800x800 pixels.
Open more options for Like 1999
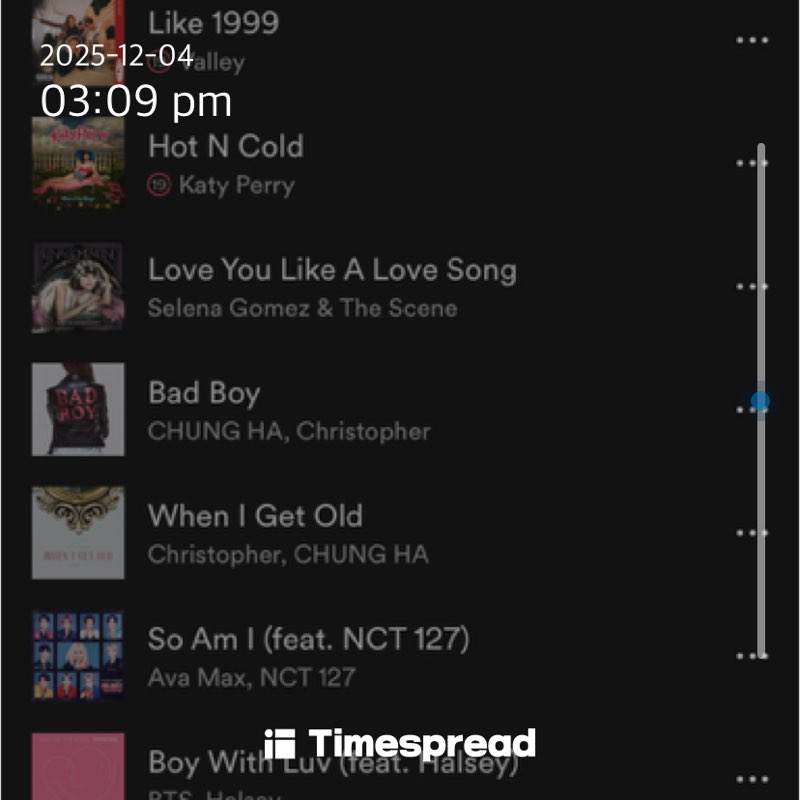tap(751, 40)
